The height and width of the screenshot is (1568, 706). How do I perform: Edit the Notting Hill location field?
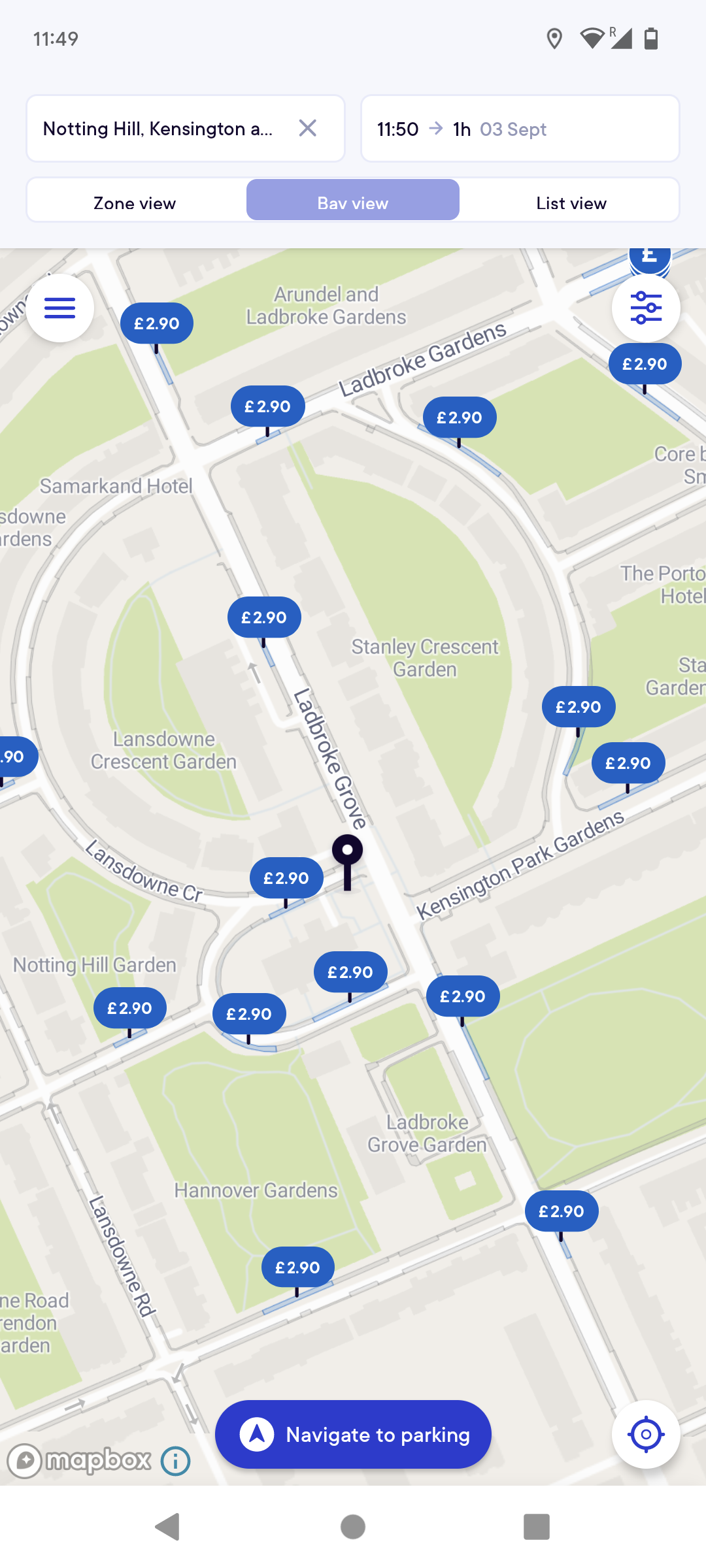point(158,129)
